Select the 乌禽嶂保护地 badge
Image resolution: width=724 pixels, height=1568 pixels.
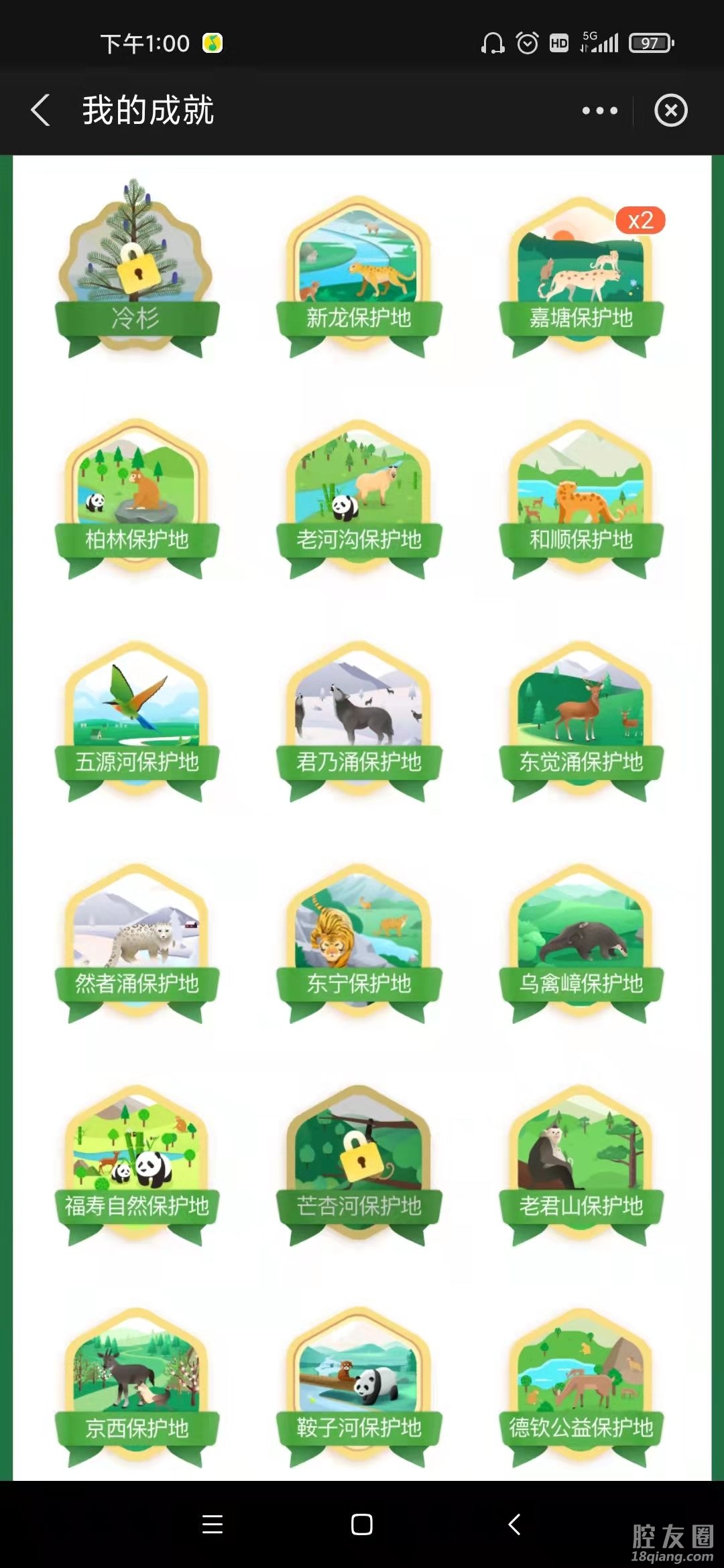[581, 942]
